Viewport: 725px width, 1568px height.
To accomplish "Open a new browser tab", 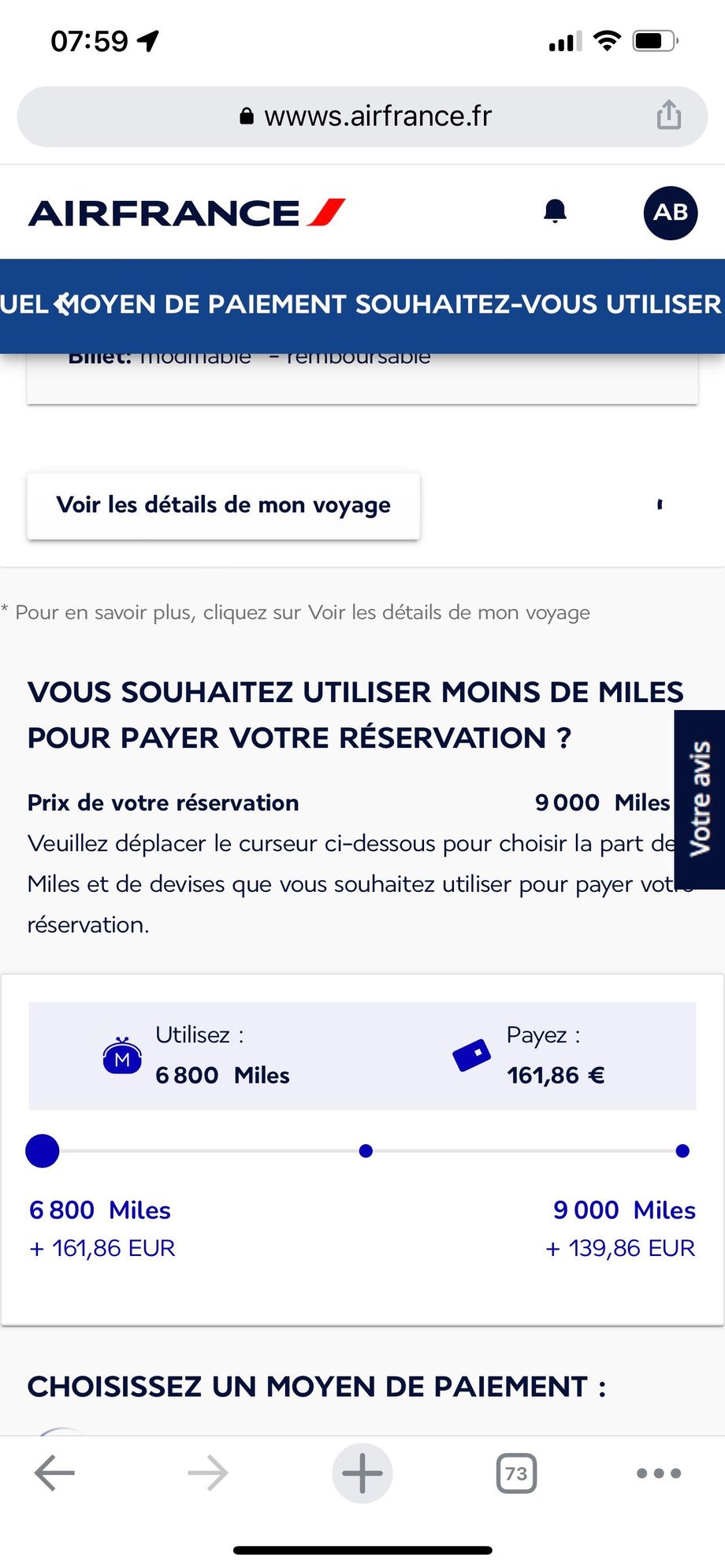I will pyautogui.click(x=362, y=1473).
